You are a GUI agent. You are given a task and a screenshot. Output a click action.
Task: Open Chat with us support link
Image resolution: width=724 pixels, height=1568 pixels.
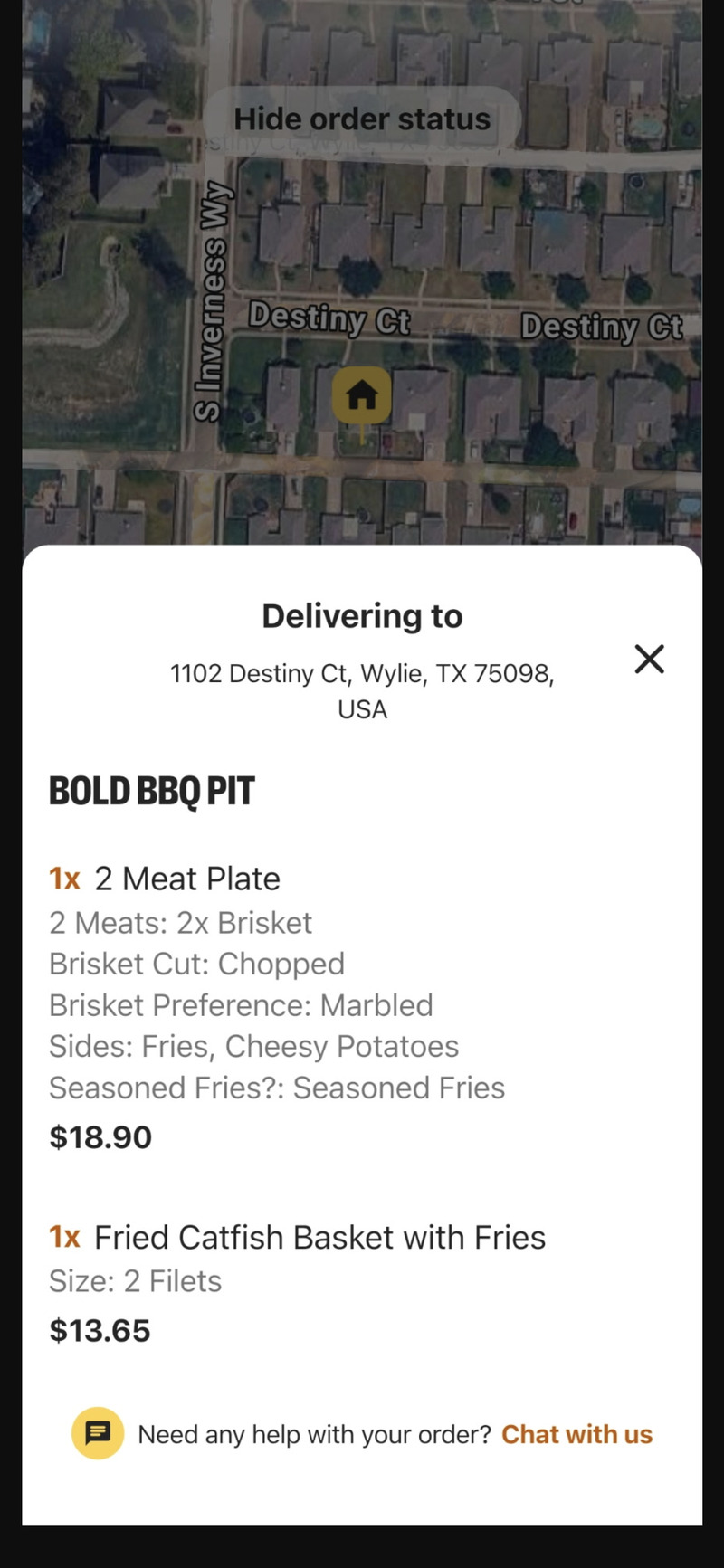[576, 1434]
